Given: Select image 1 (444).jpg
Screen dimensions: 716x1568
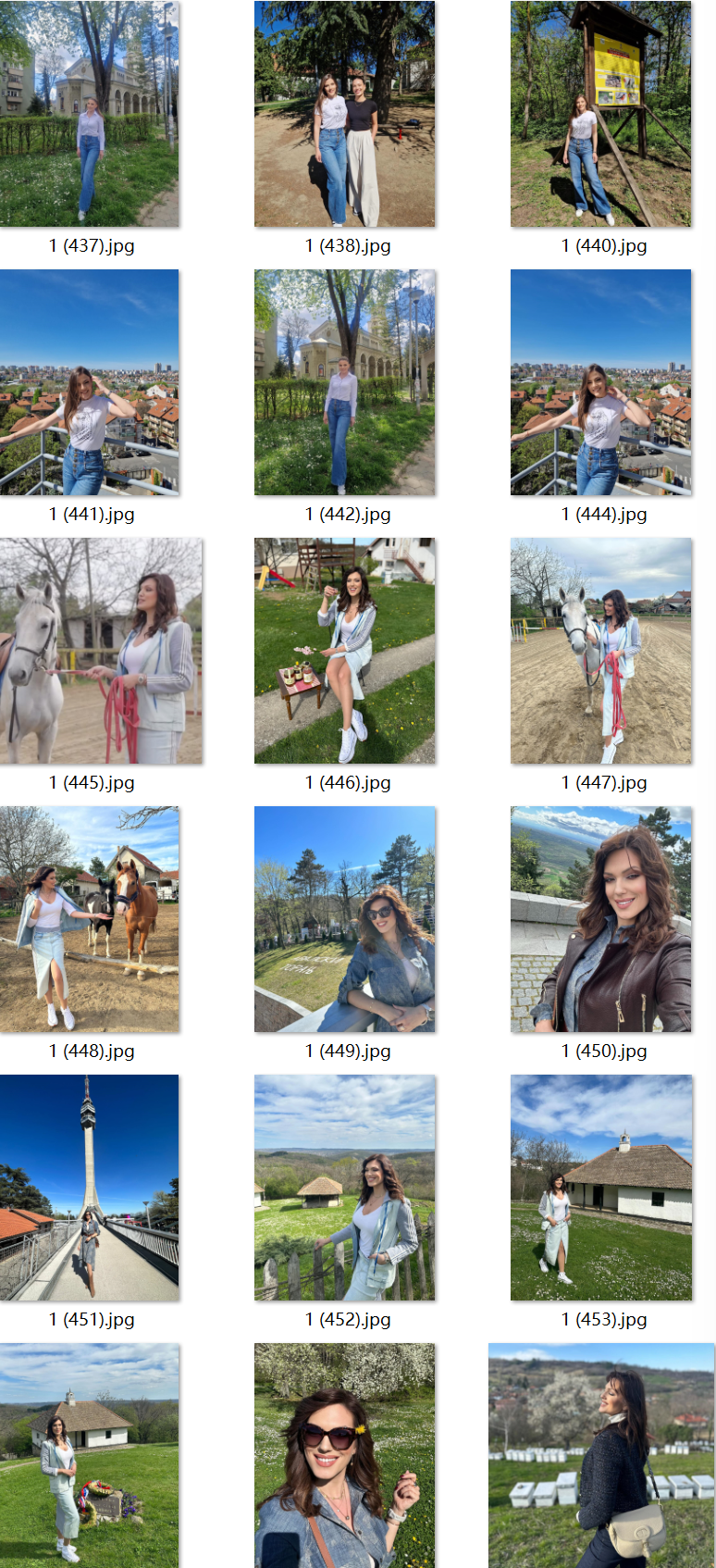Looking at the screenshot, I should coord(600,382).
